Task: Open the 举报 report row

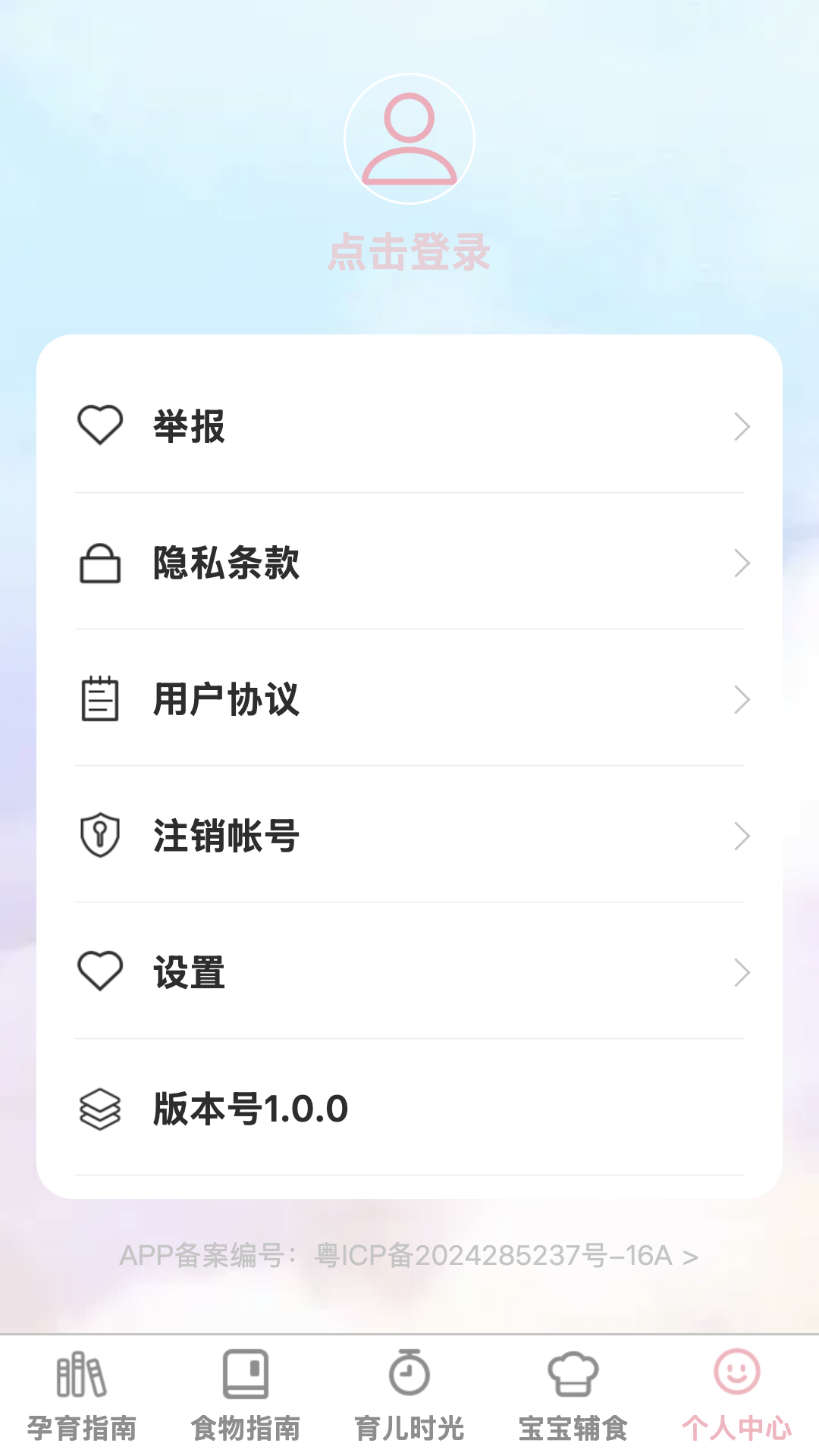Action: [409, 426]
